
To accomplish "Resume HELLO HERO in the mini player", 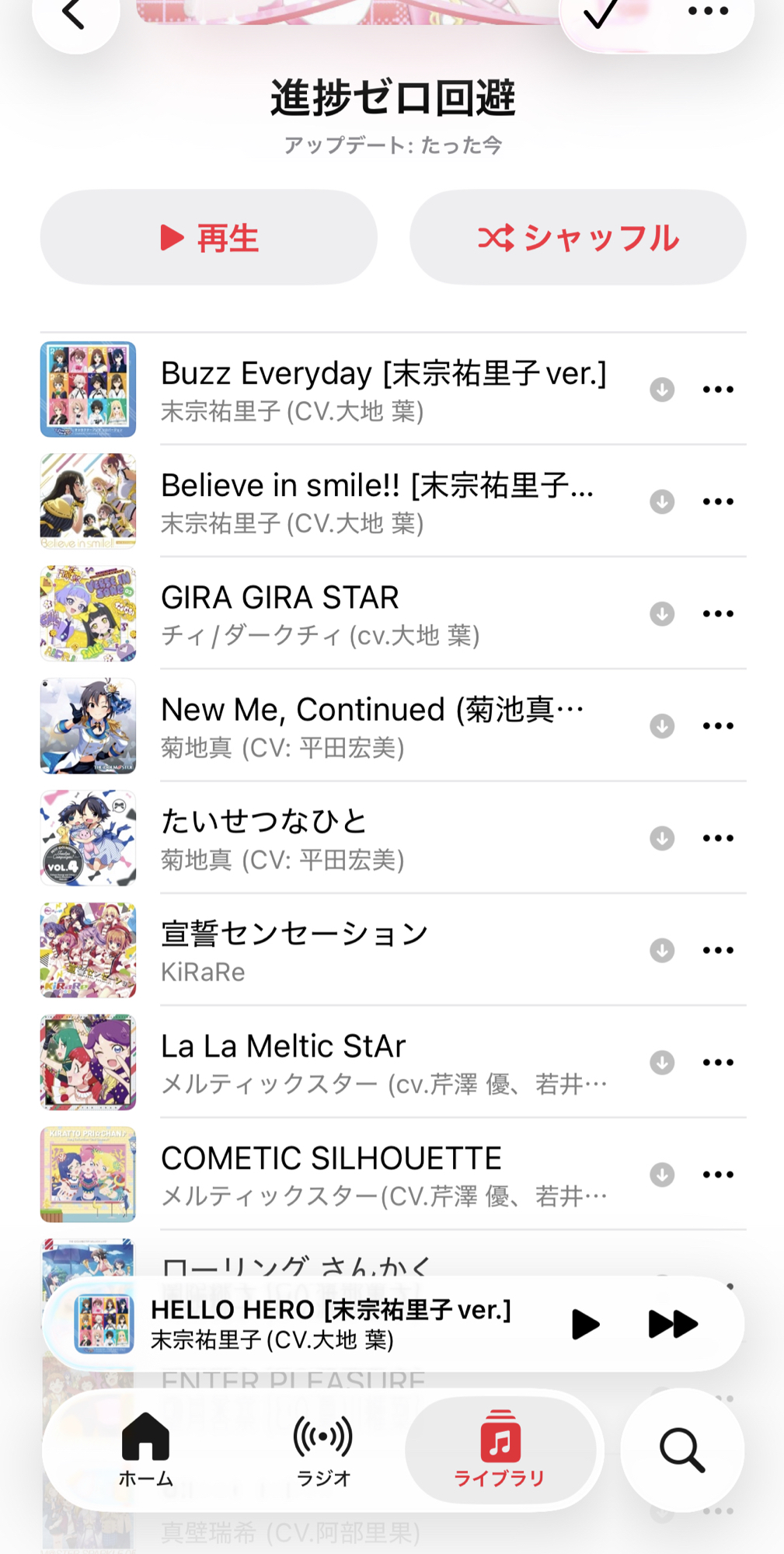I will pos(584,1324).
